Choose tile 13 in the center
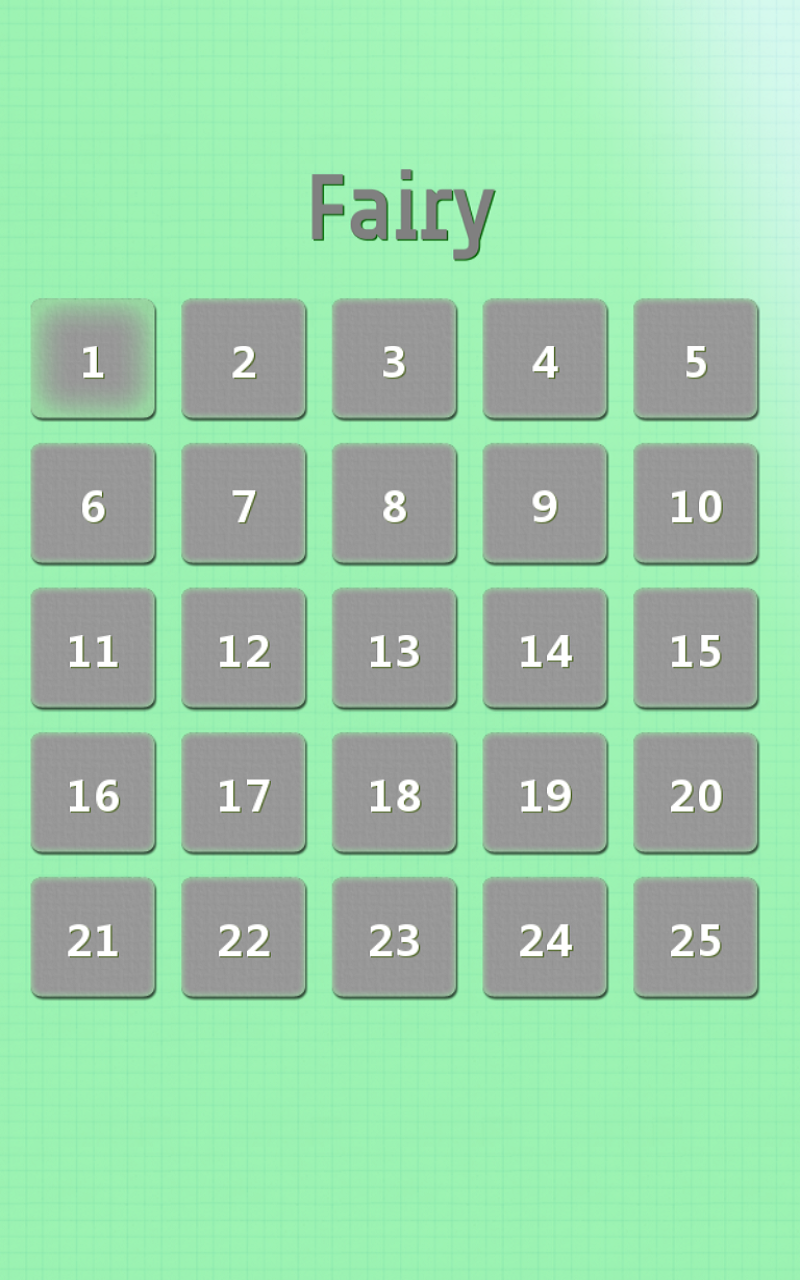 click(394, 650)
